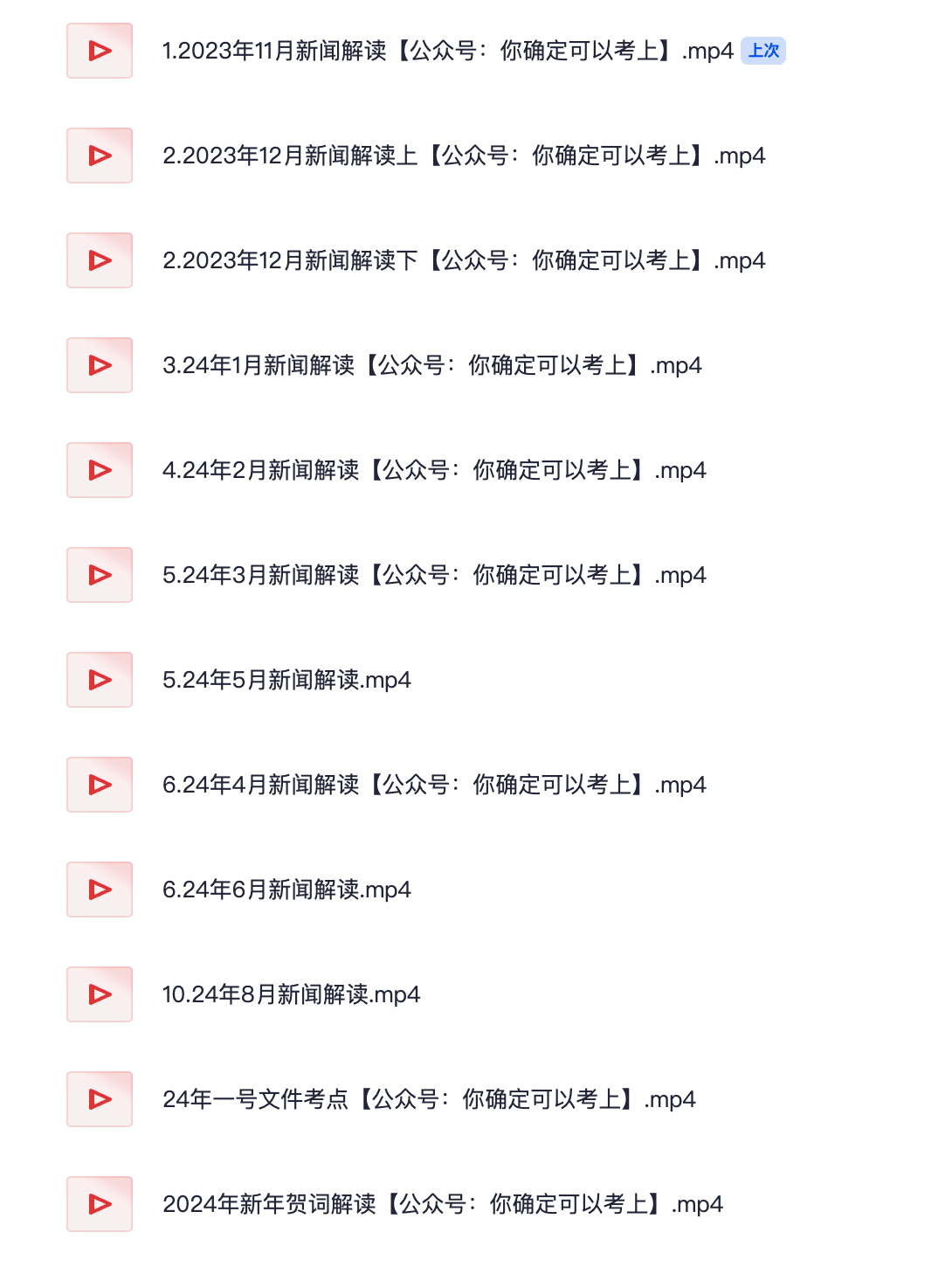Click the 上次 badge on the first video
Image resolution: width=952 pixels, height=1274 pixels.
[763, 51]
